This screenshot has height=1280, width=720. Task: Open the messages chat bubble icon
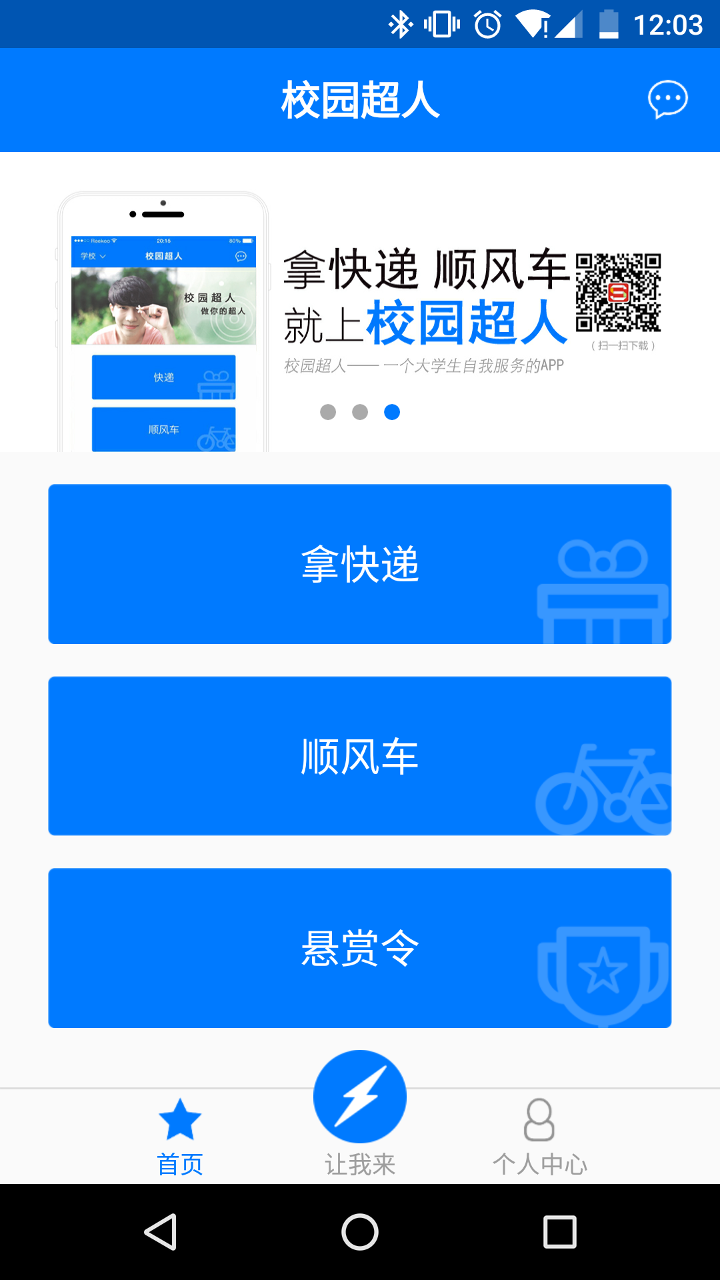[667, 100]
